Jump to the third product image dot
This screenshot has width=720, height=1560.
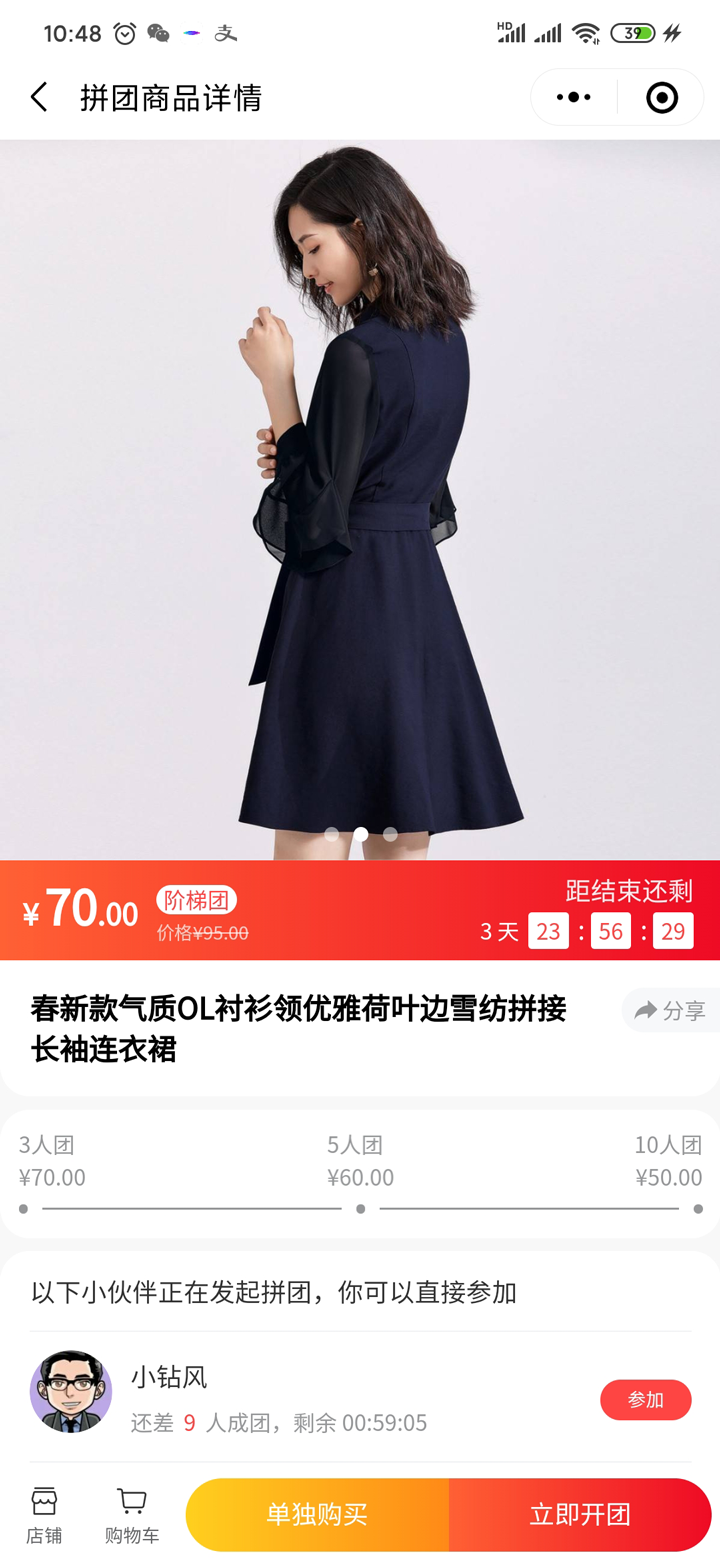click(x=390, y=834)
